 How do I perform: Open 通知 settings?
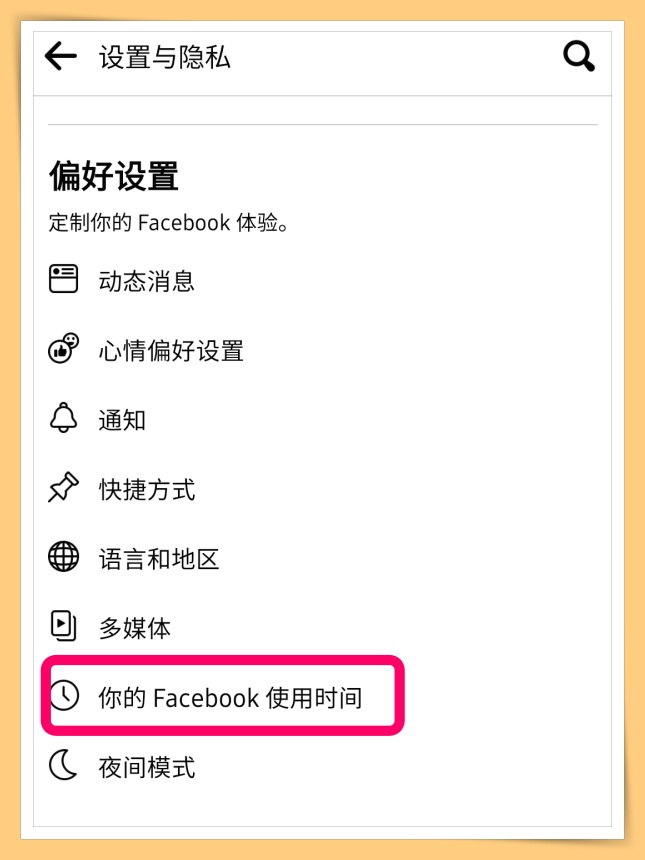pyautogui.click(x=122, y=419)
